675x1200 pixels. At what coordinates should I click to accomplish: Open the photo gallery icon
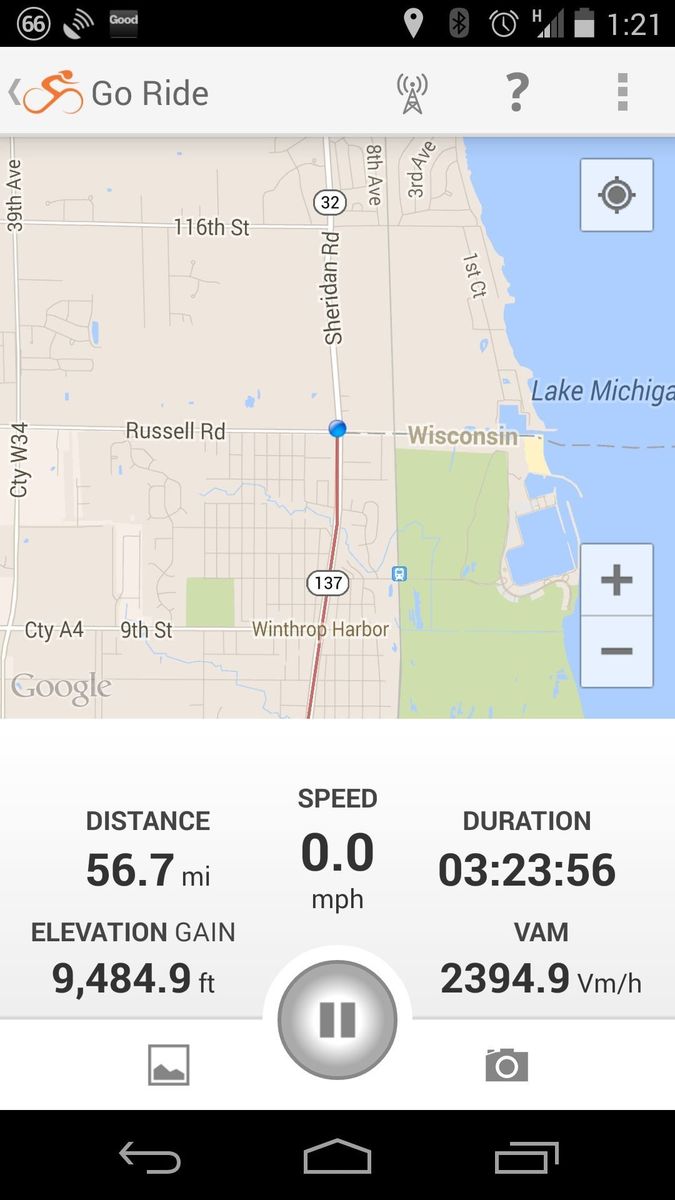168,1065
